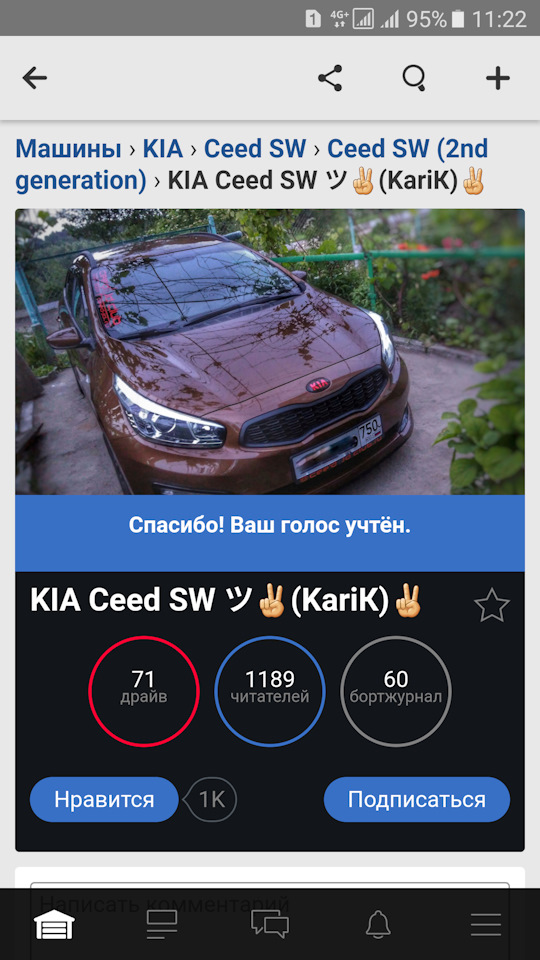View the 1189 читателей list

[270, 691]
